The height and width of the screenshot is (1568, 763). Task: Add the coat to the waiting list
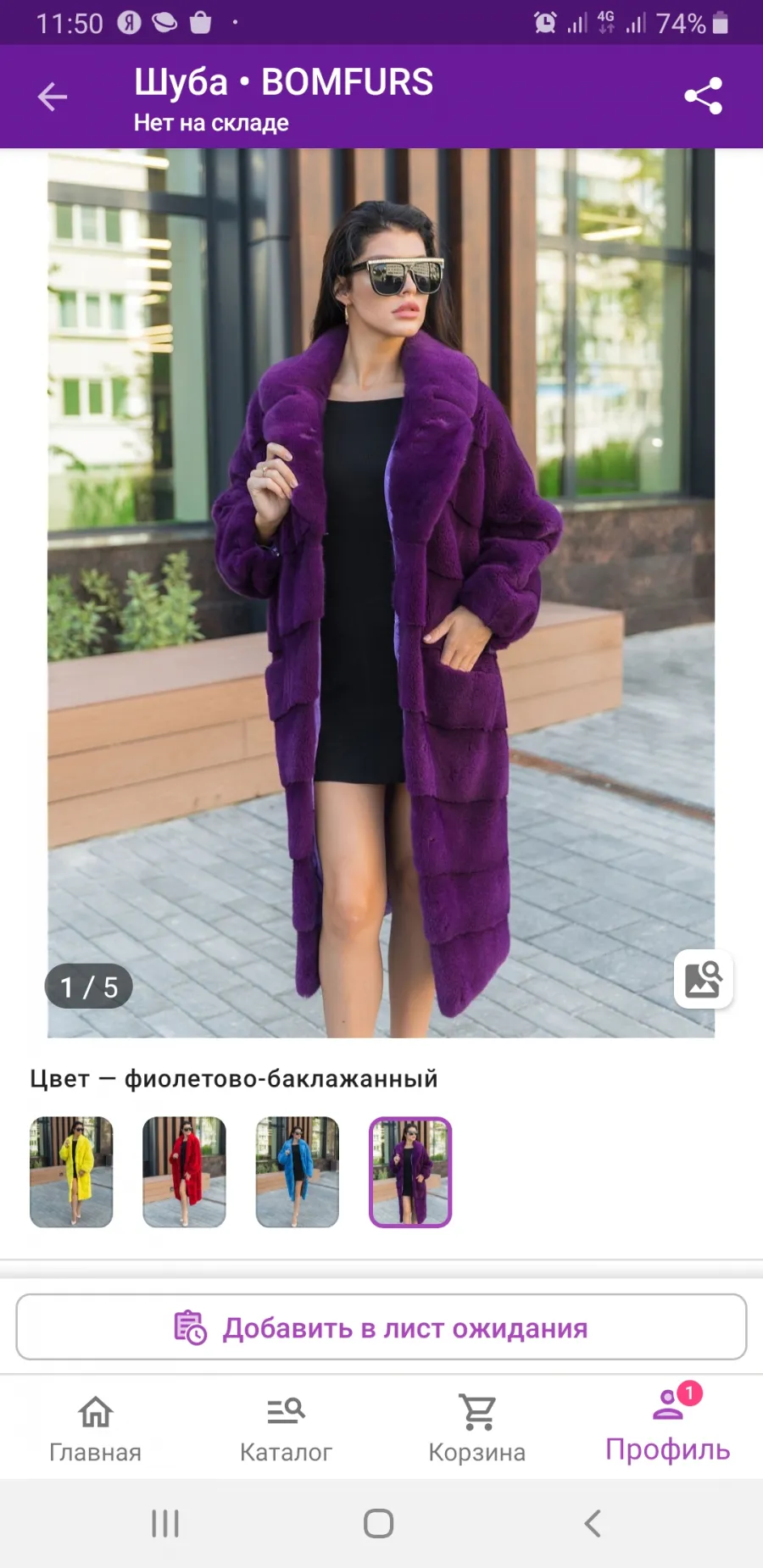(x=381, y=1327)
